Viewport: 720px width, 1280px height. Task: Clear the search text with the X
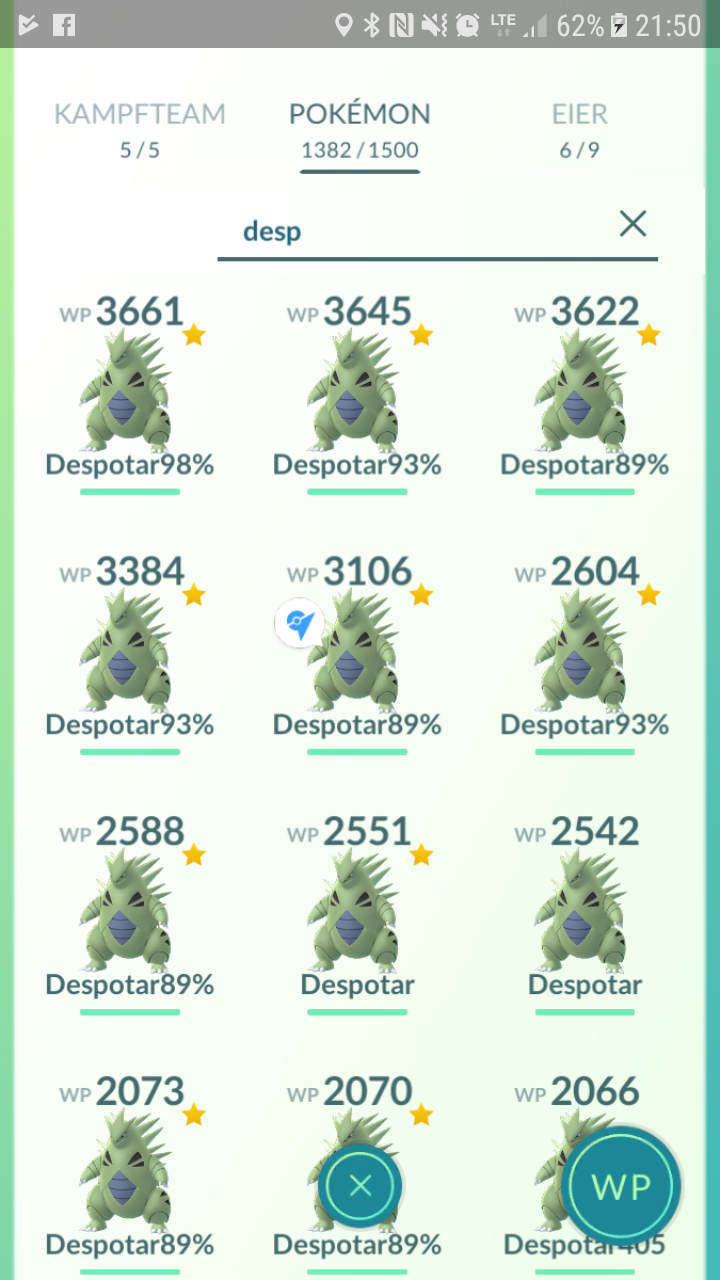pos(633,224)
